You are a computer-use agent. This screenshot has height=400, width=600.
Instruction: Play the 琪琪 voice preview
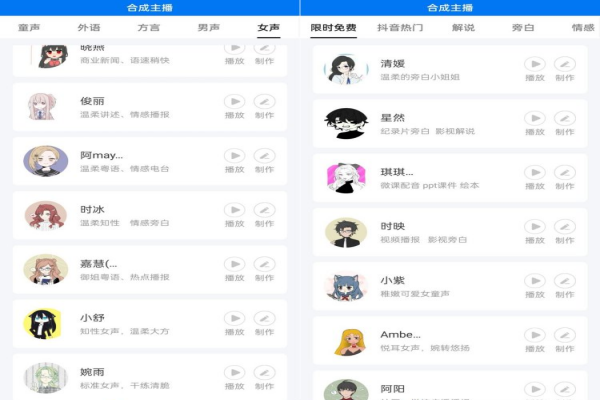click(x=535, y=172)
